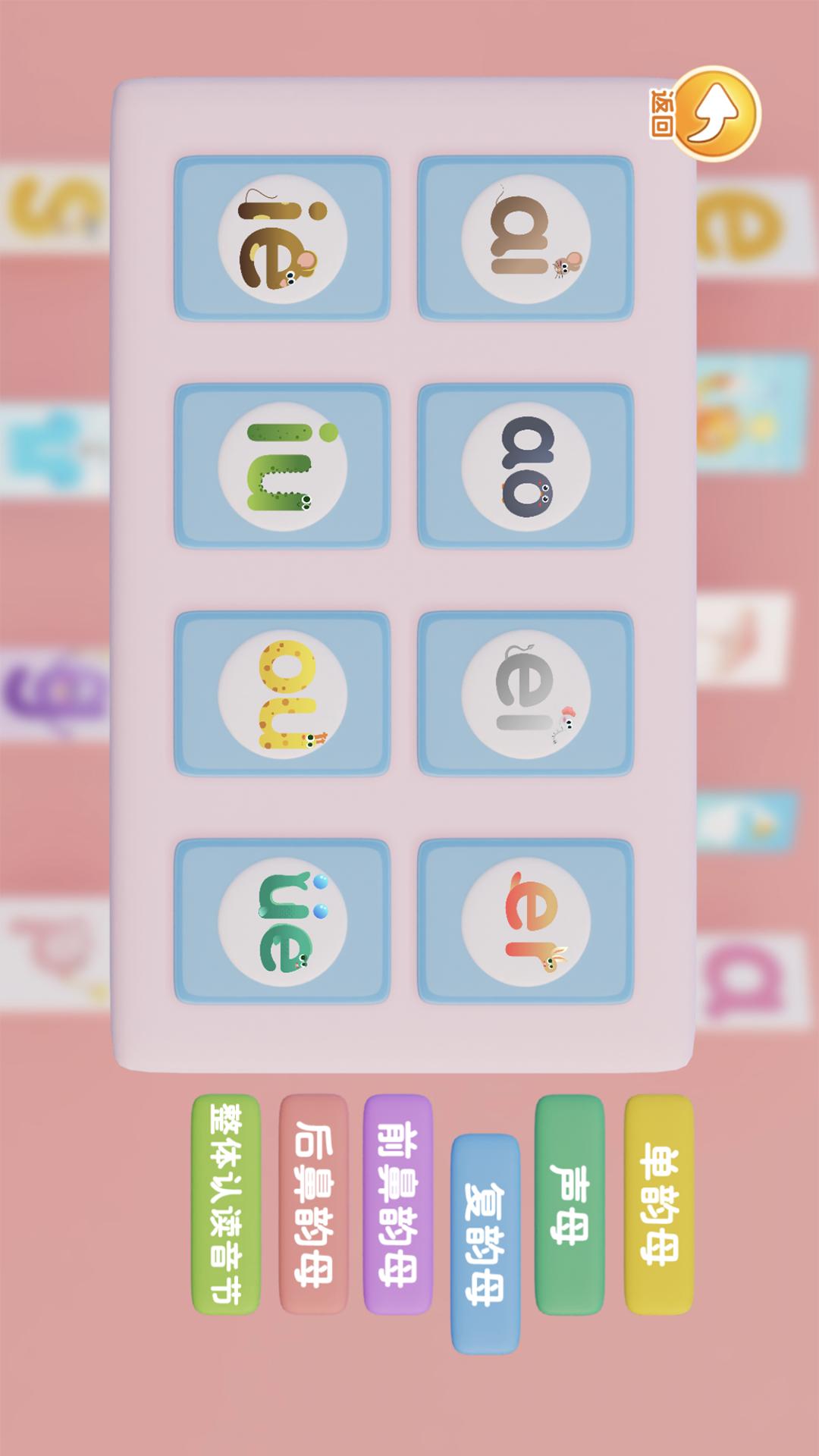Select the ao pinyin card
This screenshot has height=1456, width=819.
point(526,466)
